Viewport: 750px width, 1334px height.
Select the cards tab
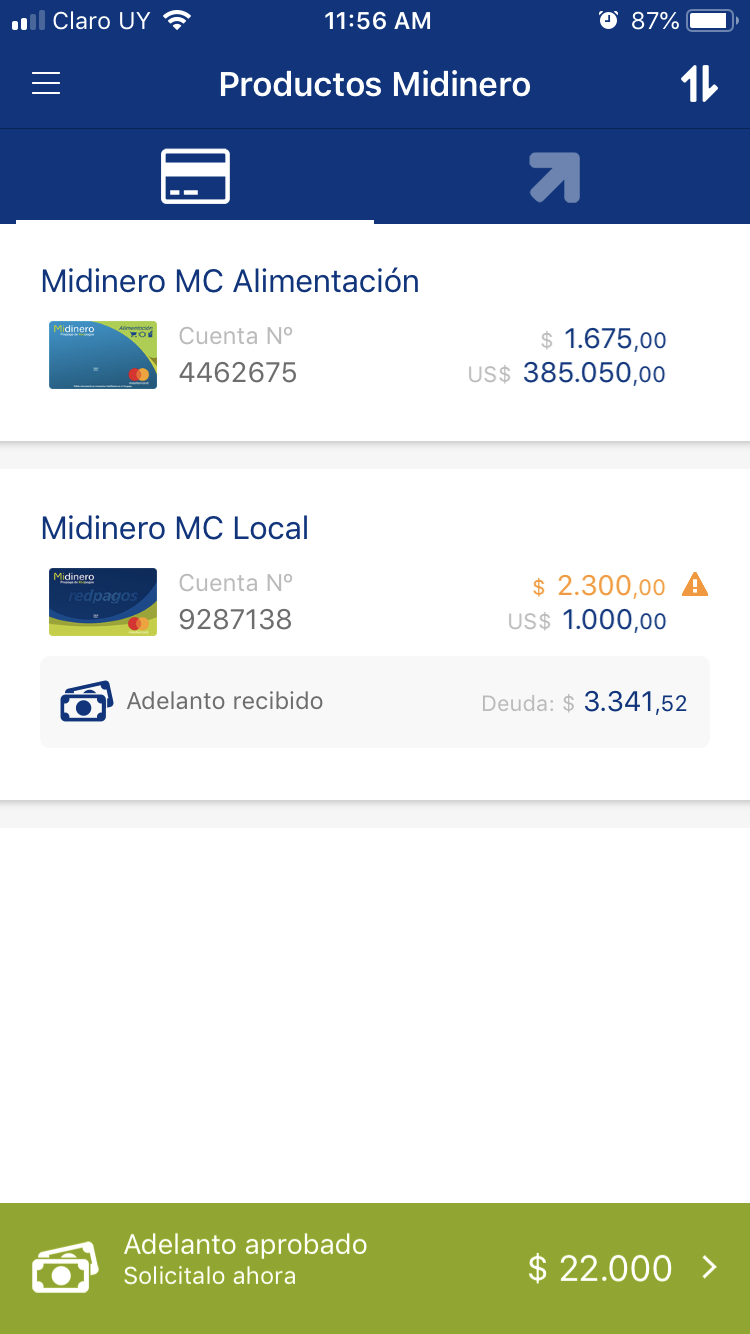[x=195, y=177]
